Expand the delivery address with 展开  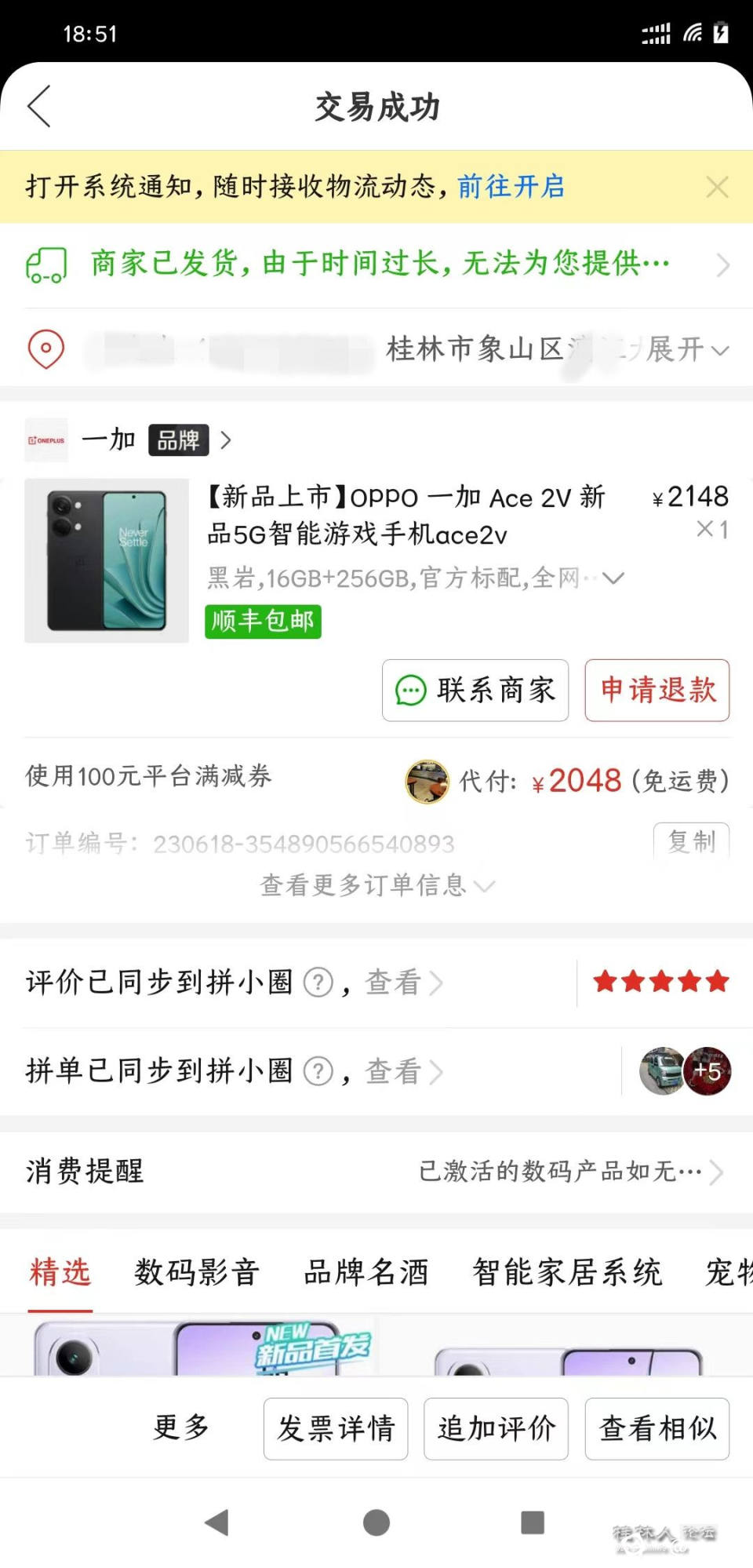click(687, 349)
